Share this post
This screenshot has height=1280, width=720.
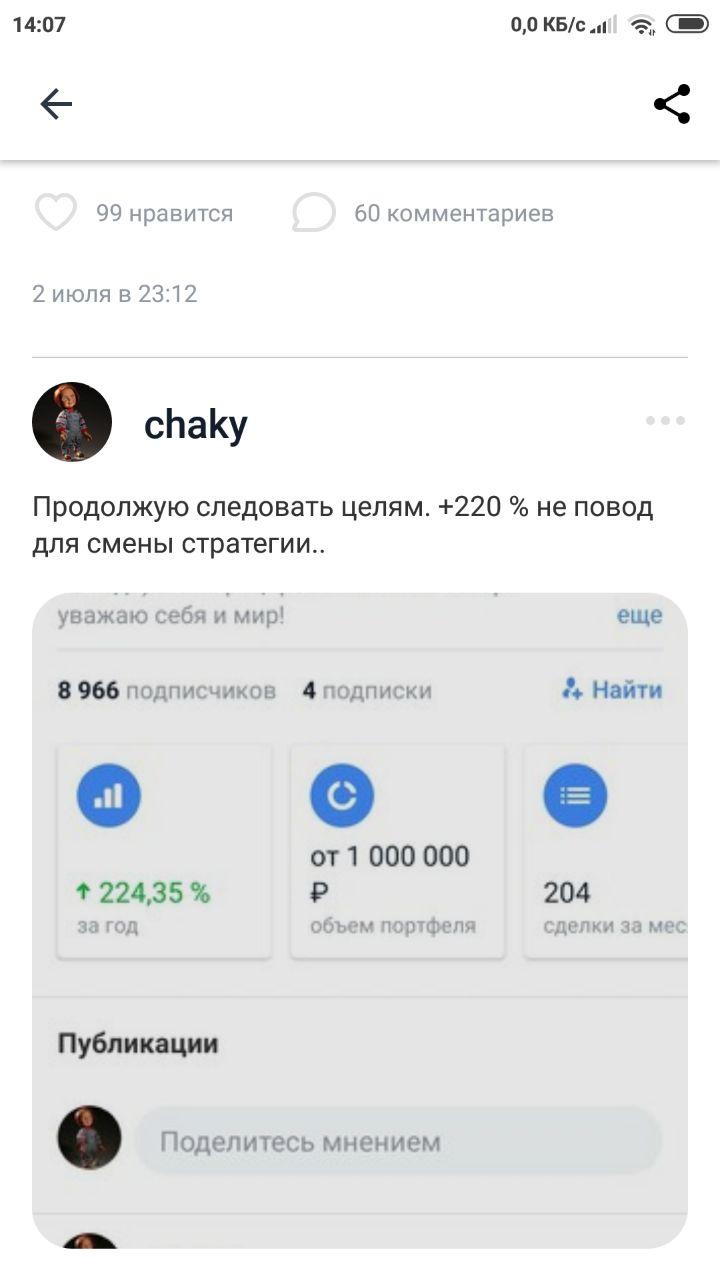[x=672, y=104]
